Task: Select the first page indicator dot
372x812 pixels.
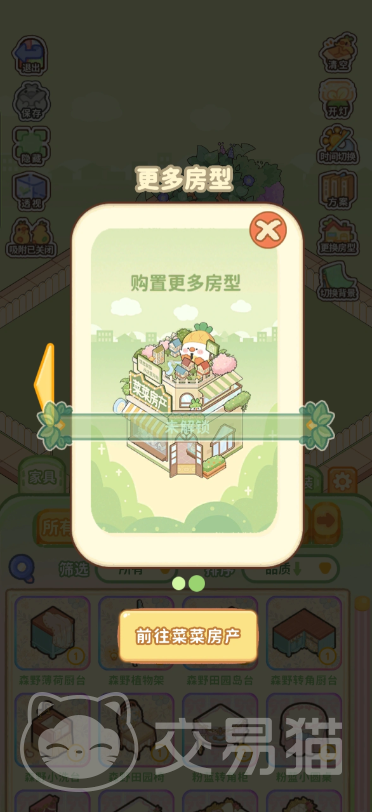Action: 179,584
